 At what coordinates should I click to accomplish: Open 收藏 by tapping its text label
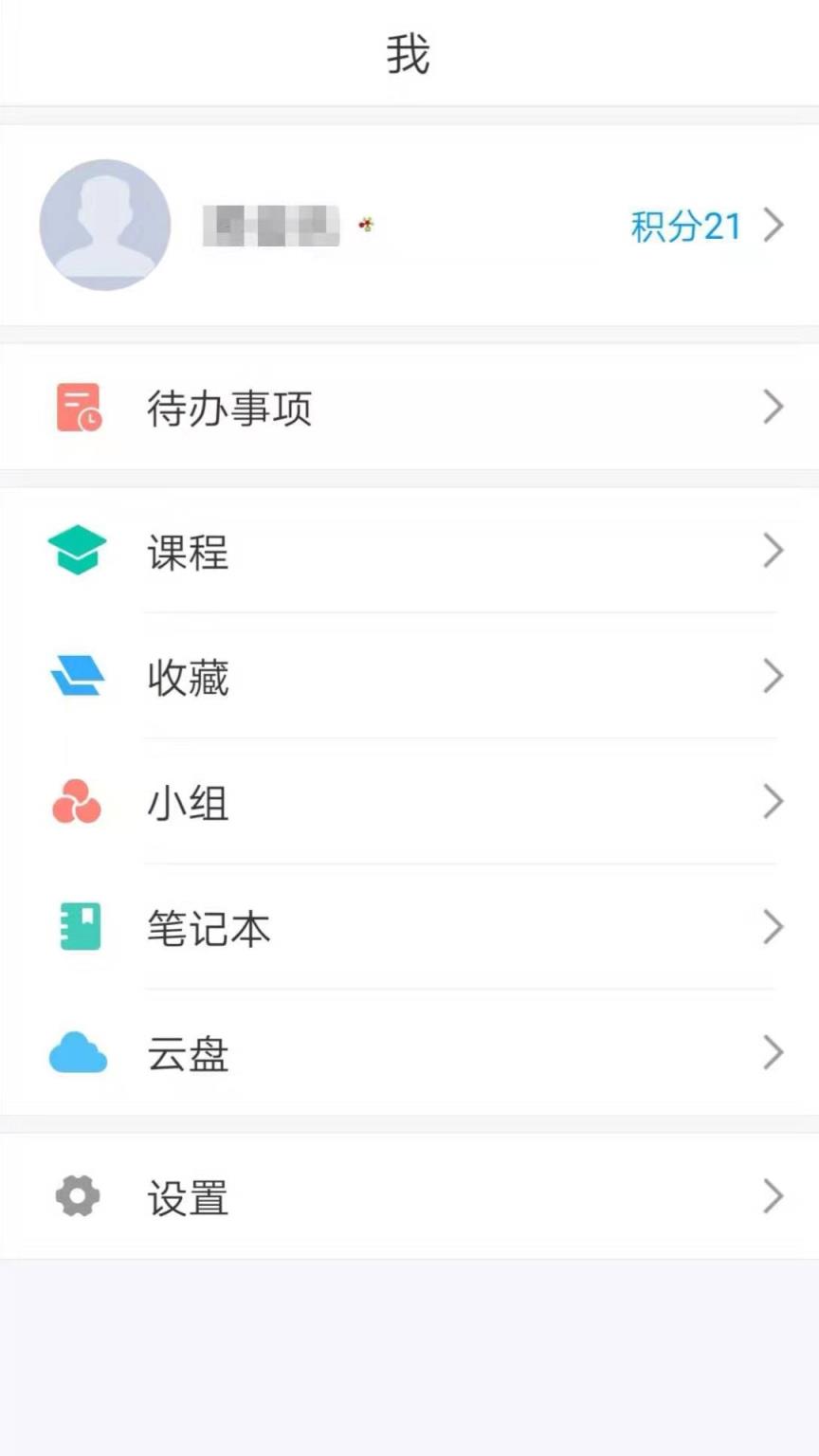pyautogui.click(x=188, y=679)
